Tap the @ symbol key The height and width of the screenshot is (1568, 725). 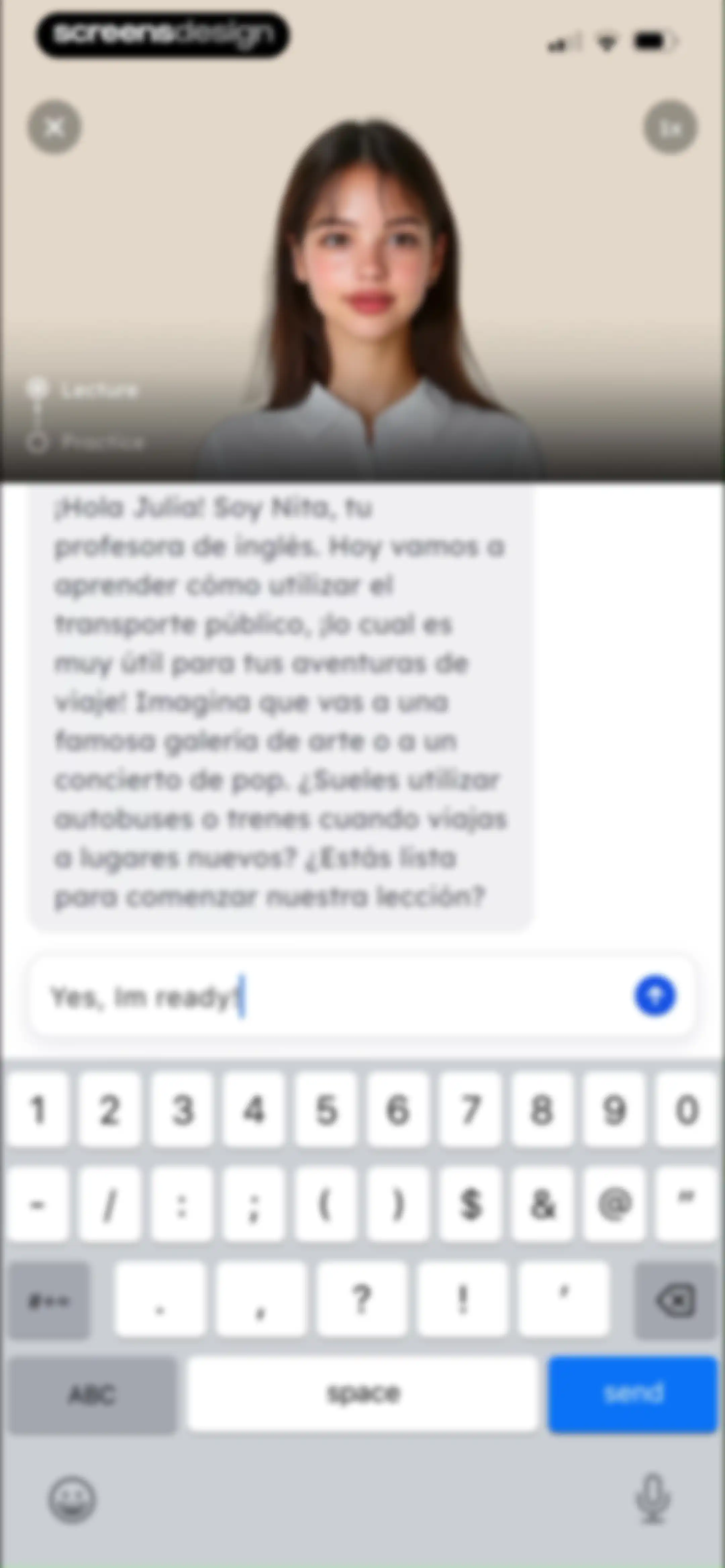click(x=614, y=1203)
